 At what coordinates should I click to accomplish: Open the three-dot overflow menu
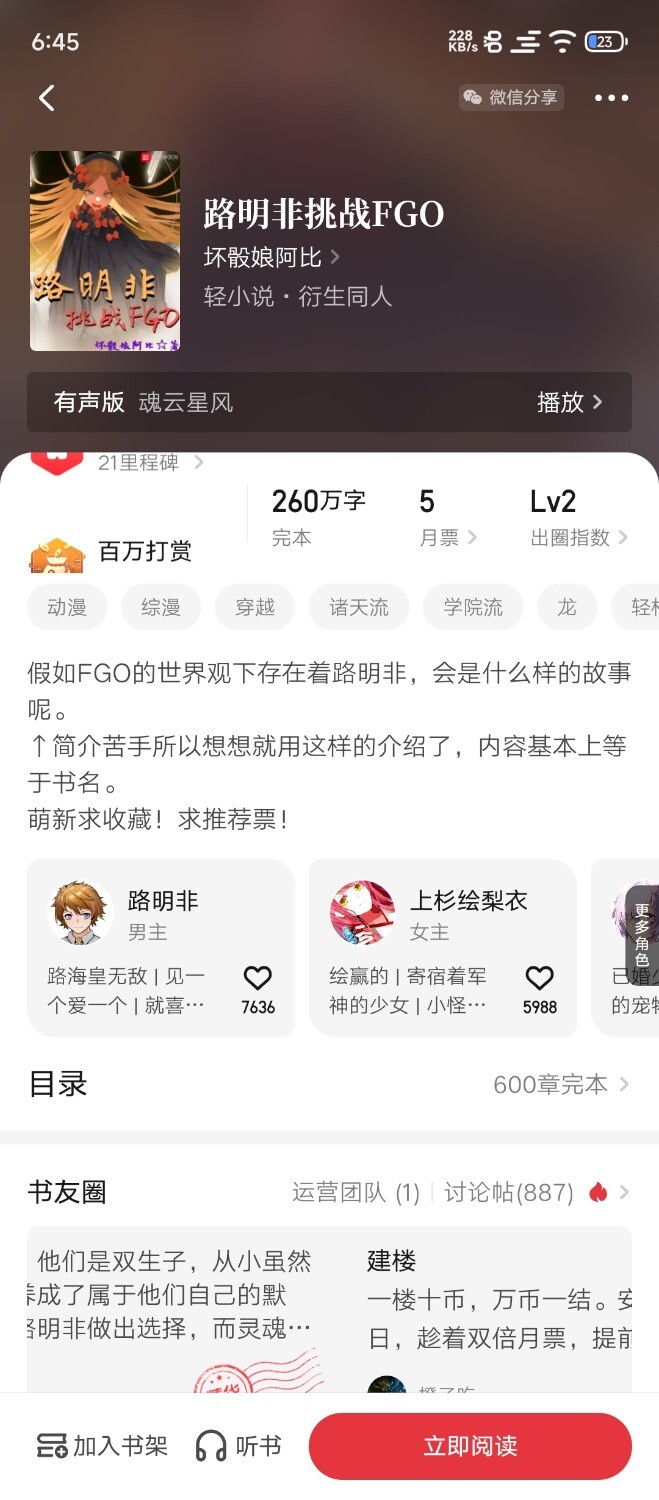coord(611,97)
